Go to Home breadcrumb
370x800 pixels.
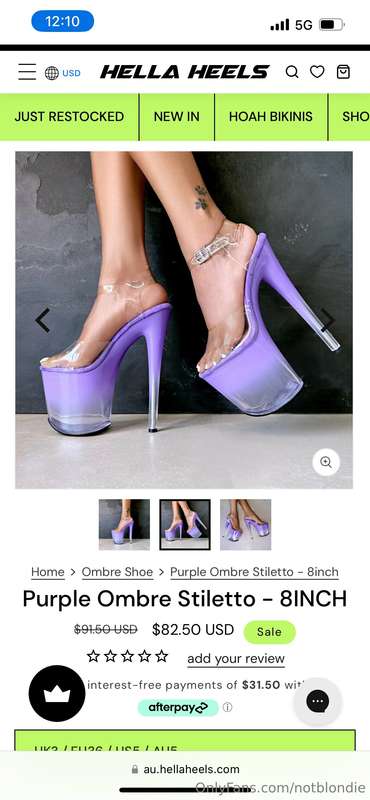[x=48, y=572]
